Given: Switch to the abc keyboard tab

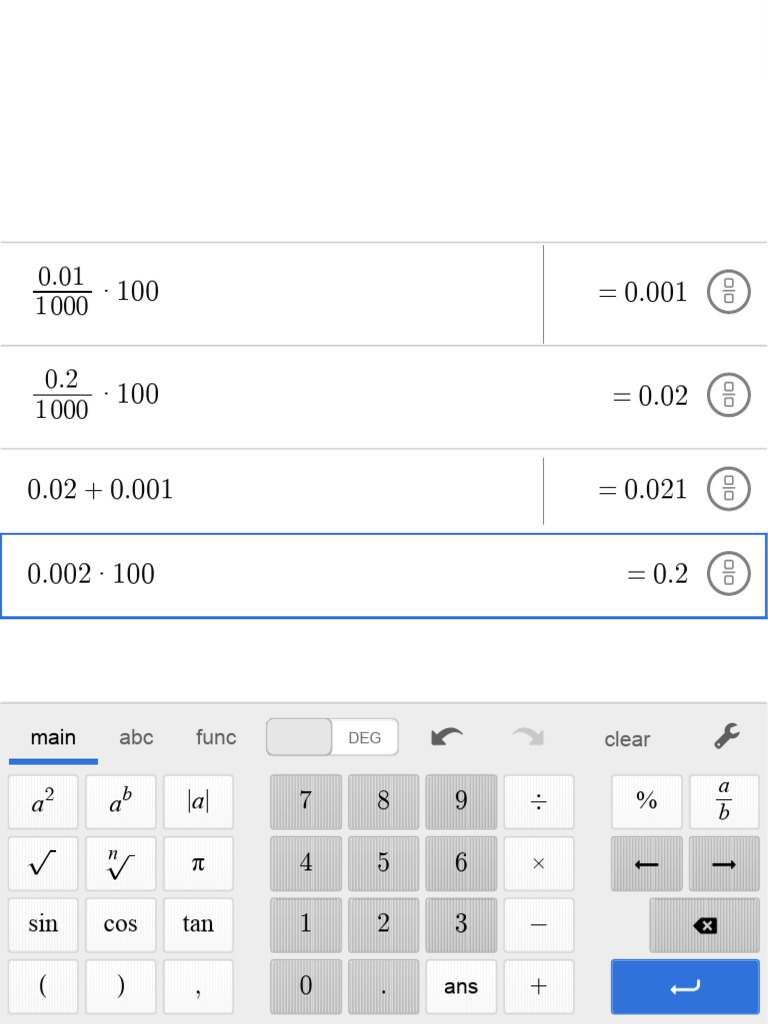Looking at the screenshot, I should [136, 737].
